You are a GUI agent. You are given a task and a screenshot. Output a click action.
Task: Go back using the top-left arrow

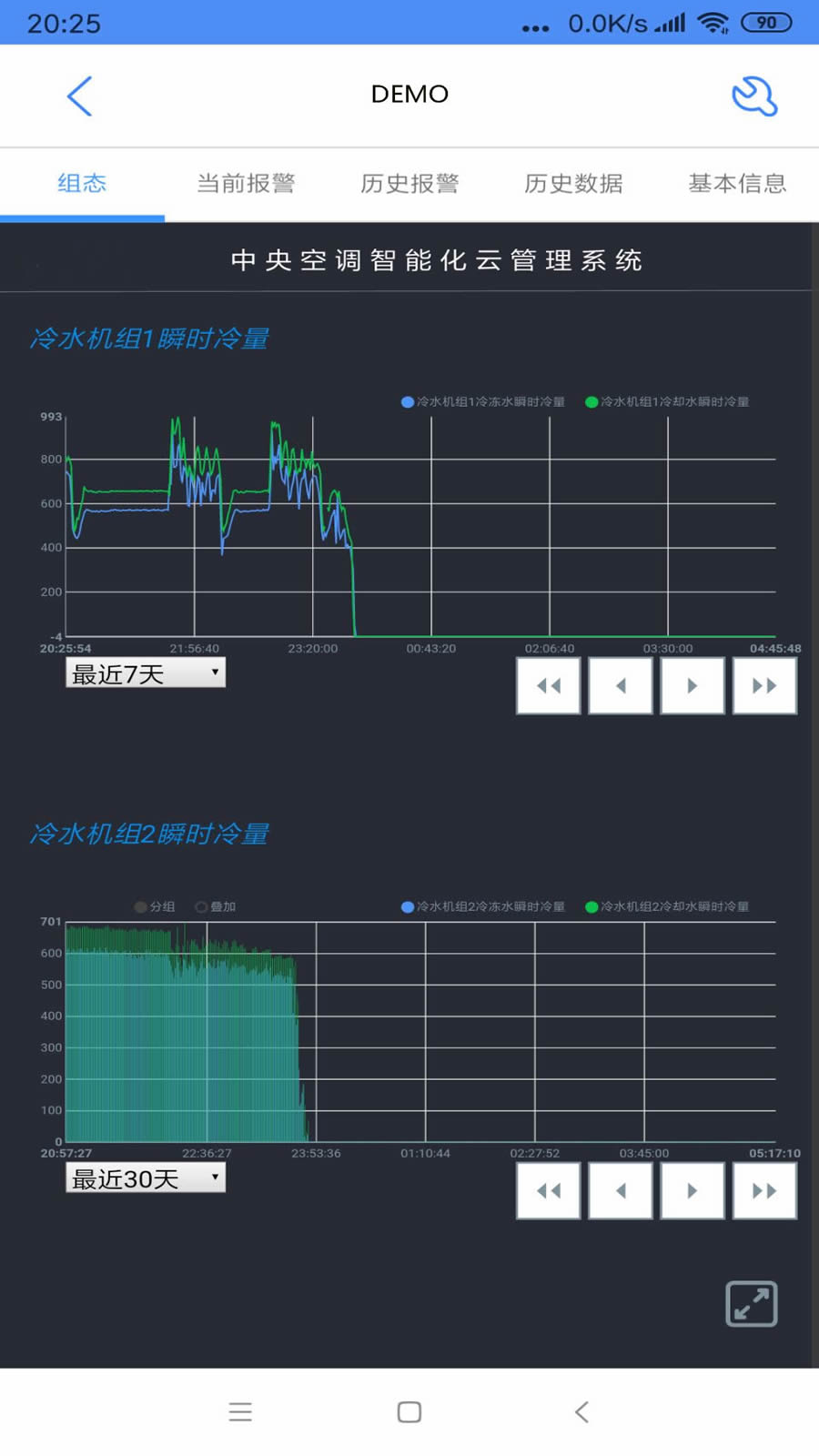[80, 96]
